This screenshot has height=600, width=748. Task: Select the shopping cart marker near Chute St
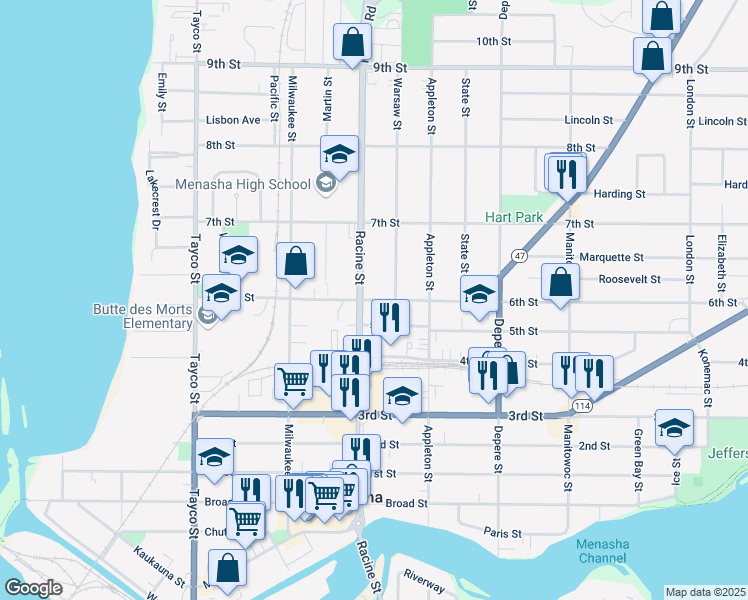coord(245,521)
